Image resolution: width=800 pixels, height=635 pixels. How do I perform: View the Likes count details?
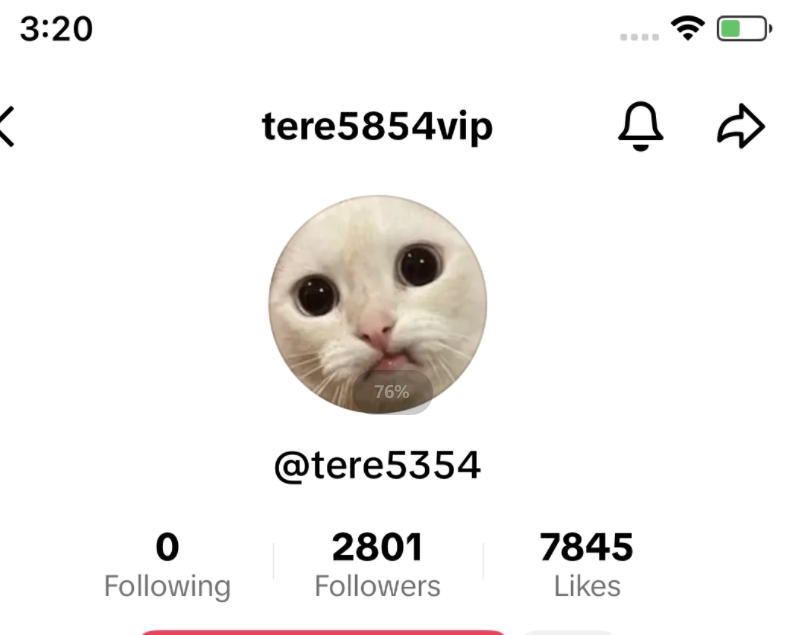click(586, 565)
